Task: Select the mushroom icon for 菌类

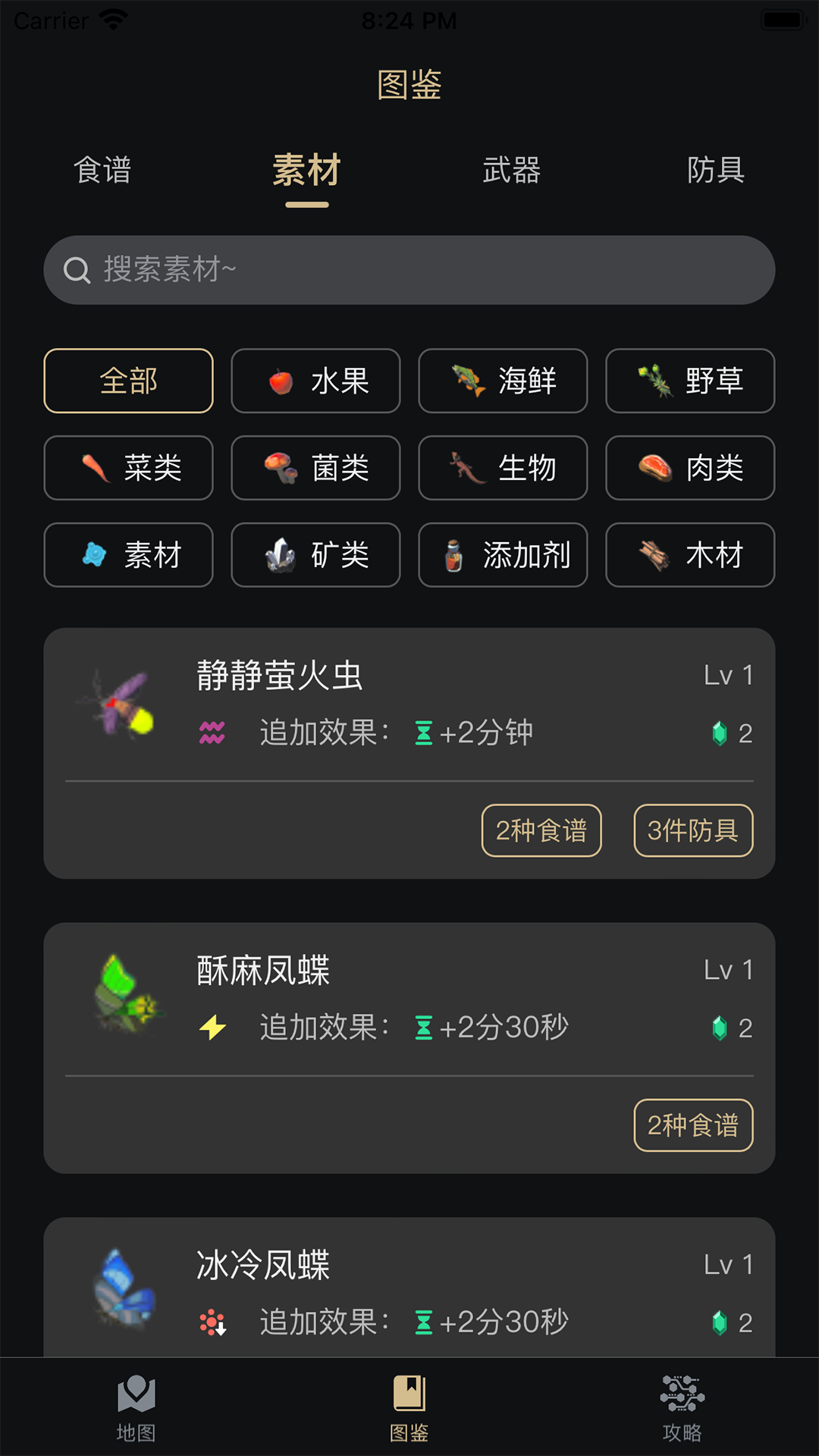Action: [x=279, y=469]
